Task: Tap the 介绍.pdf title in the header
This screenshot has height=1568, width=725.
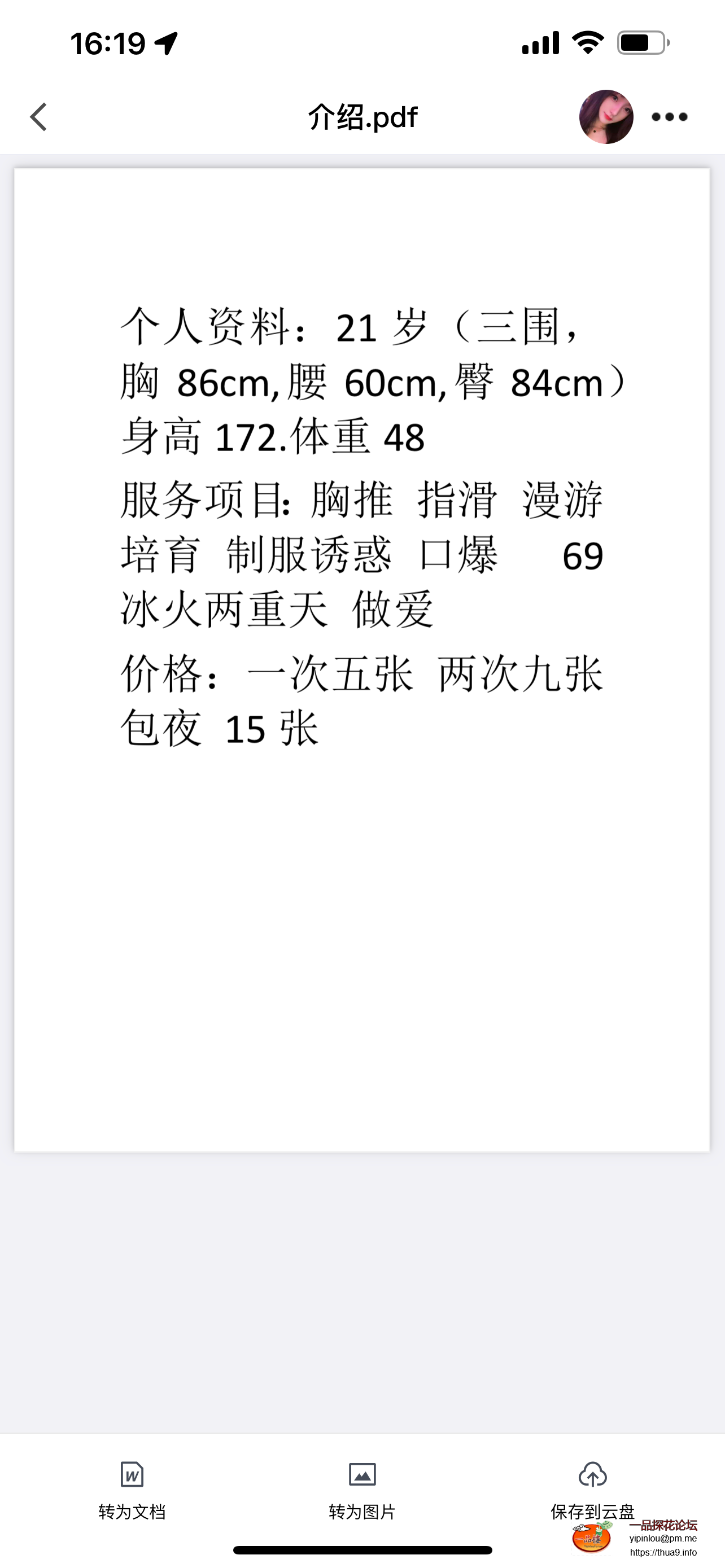Action: (362, 117)
